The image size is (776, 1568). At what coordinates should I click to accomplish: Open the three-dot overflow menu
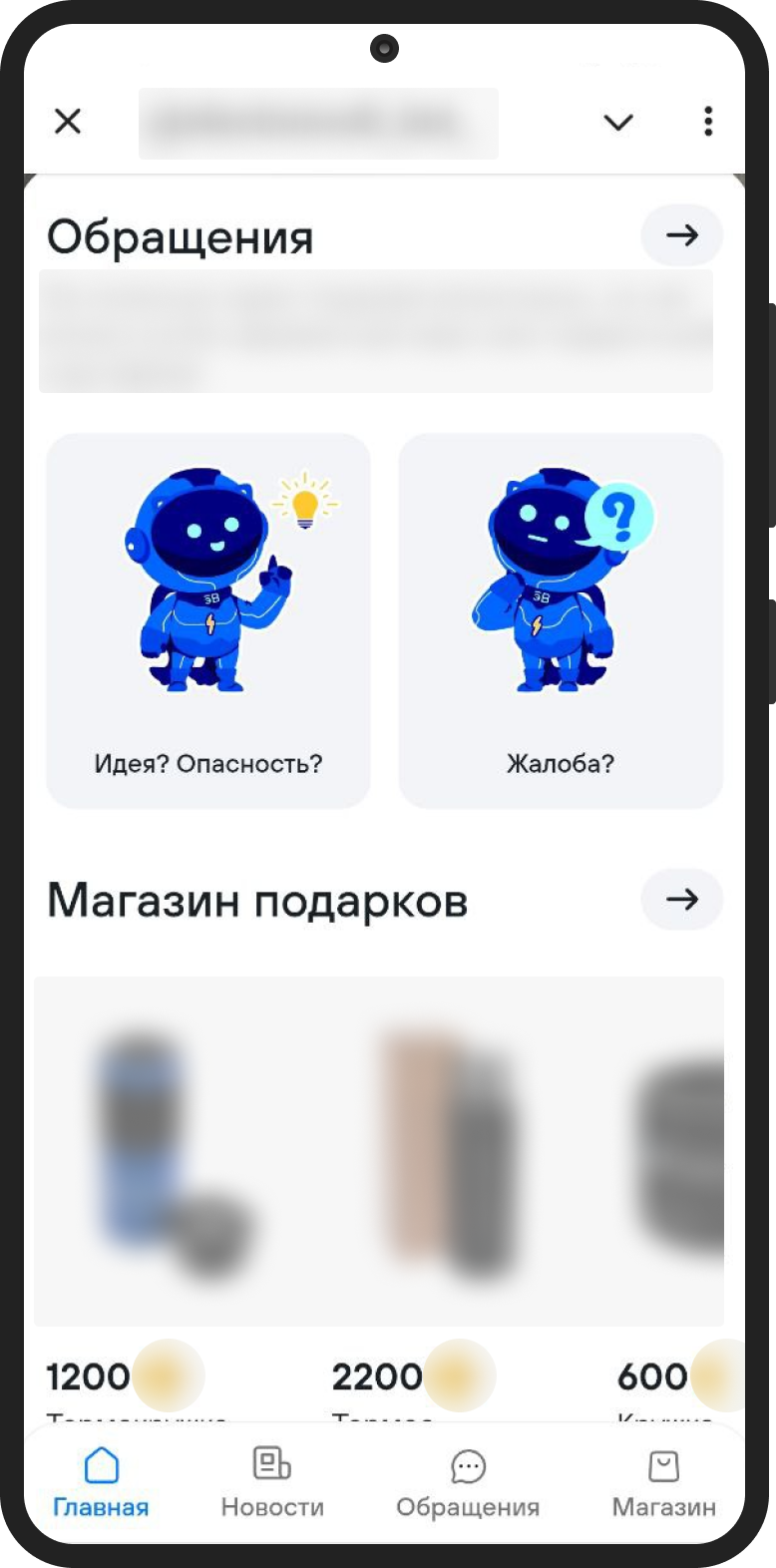click(708, 122)
